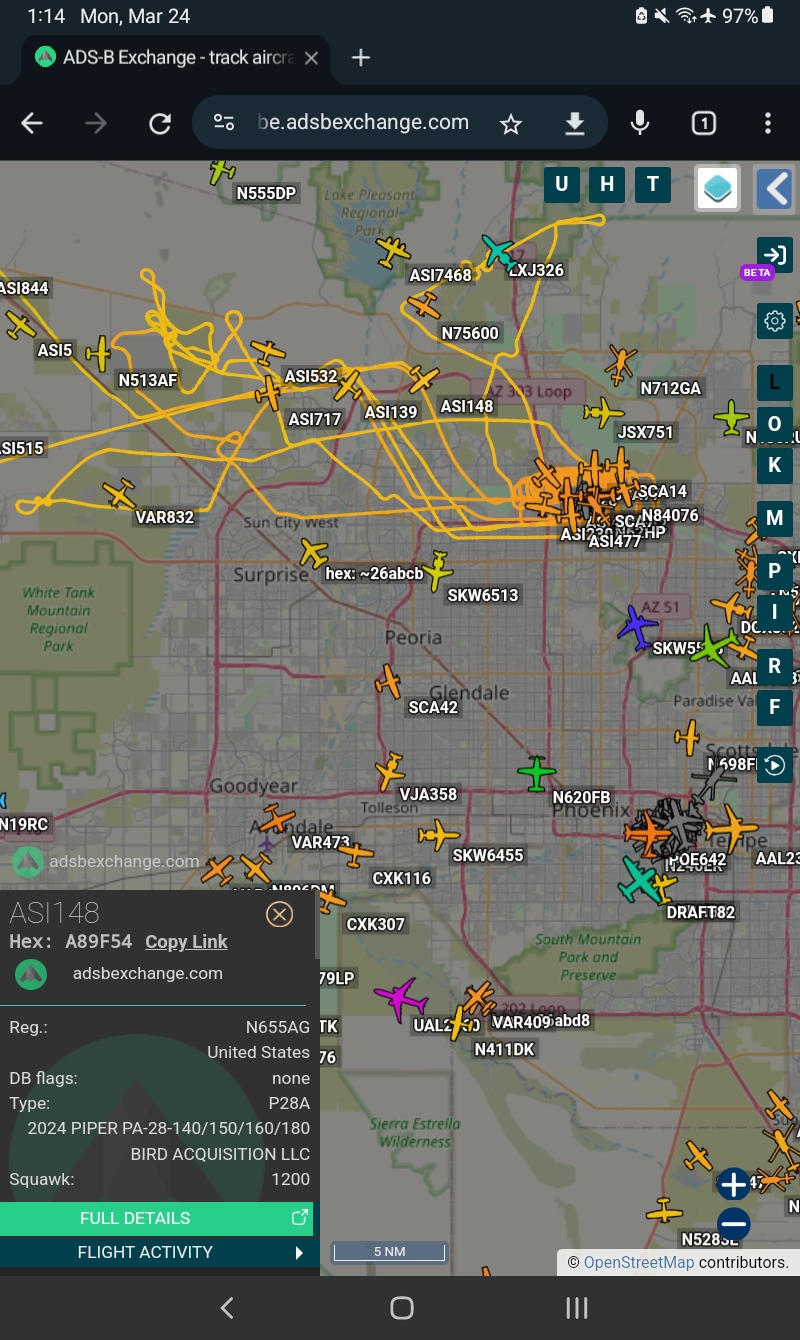The width and height of the screenshot is (800, 1340).
Task: Open a new browser tab
Action: point(361,58)
